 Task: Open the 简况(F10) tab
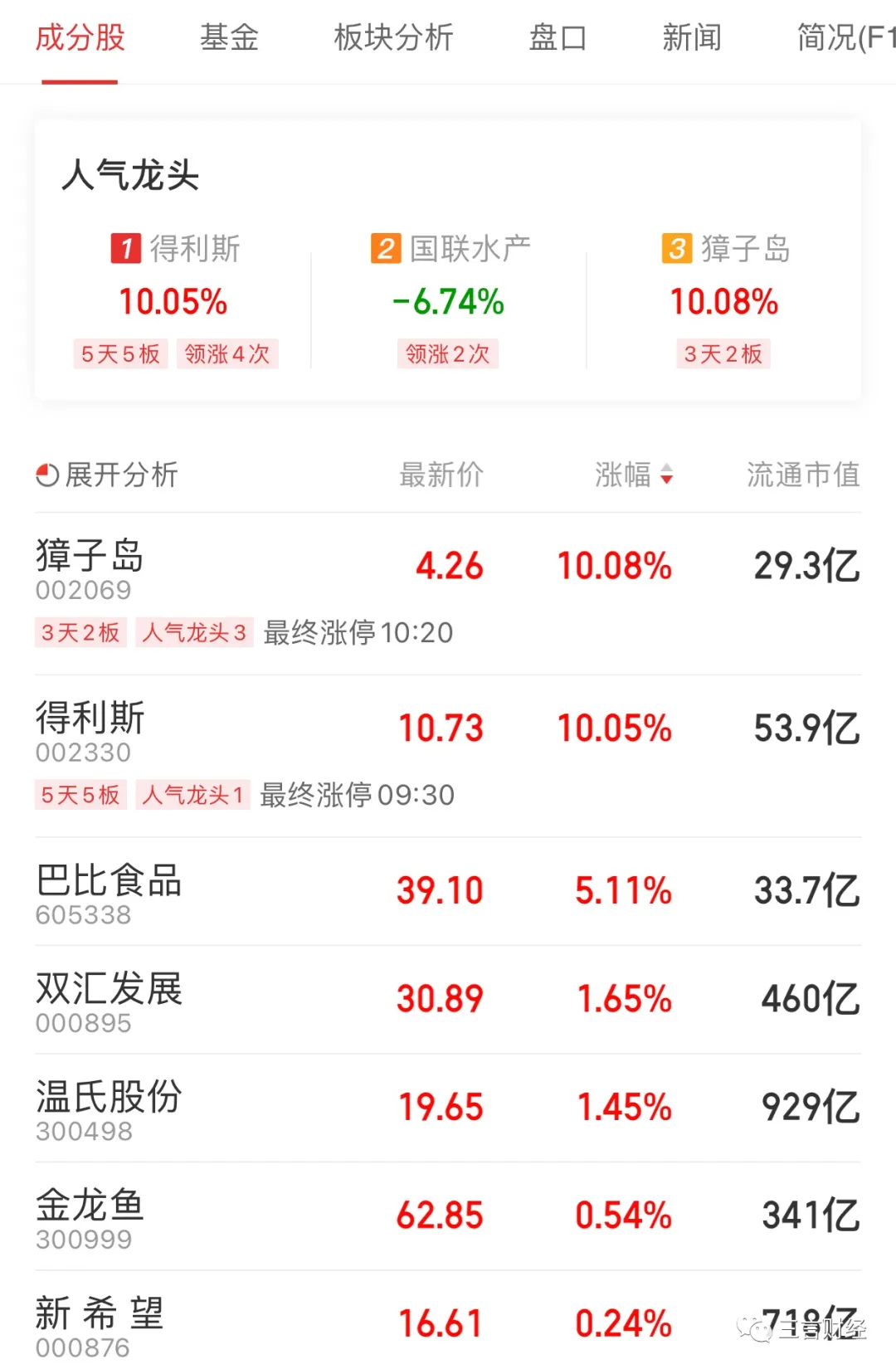[x=845, y=38]
